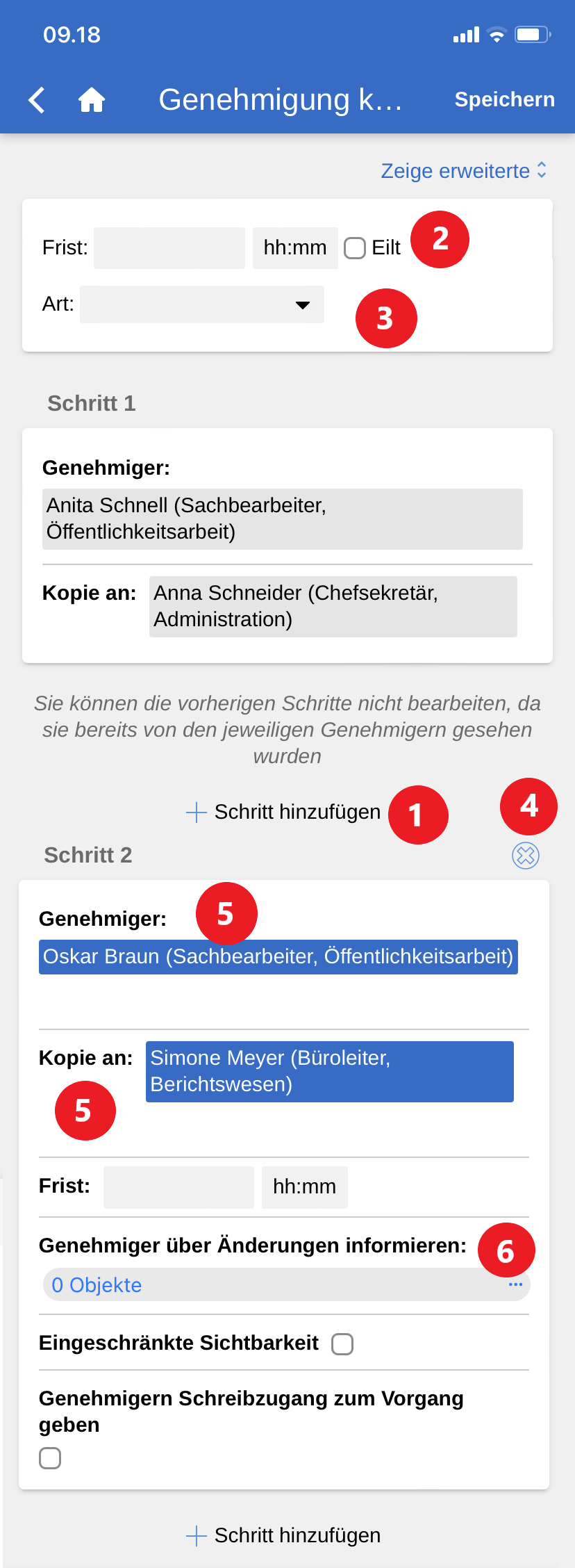Select the Oskar Braun approver field
Image resolution: width=575 pixels, height=1568 pixels.
(x=278, y=957)
